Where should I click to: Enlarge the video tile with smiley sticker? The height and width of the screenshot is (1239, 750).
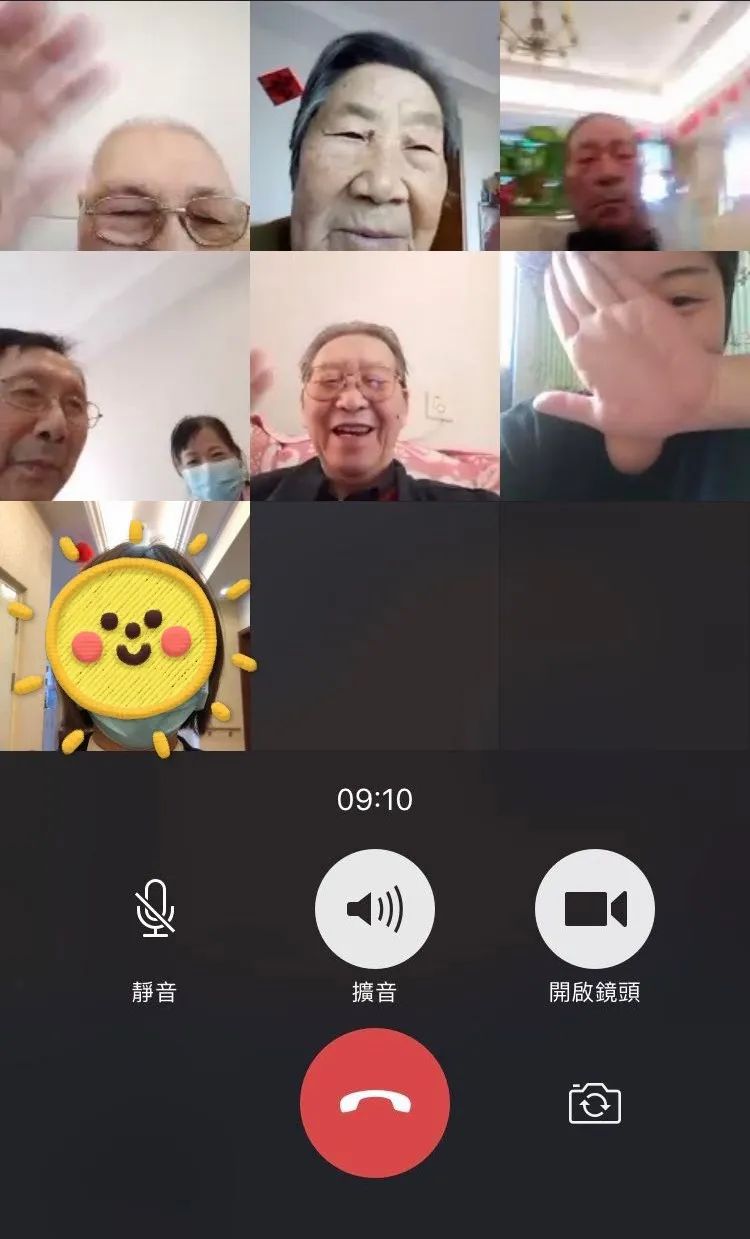(125, 626)
